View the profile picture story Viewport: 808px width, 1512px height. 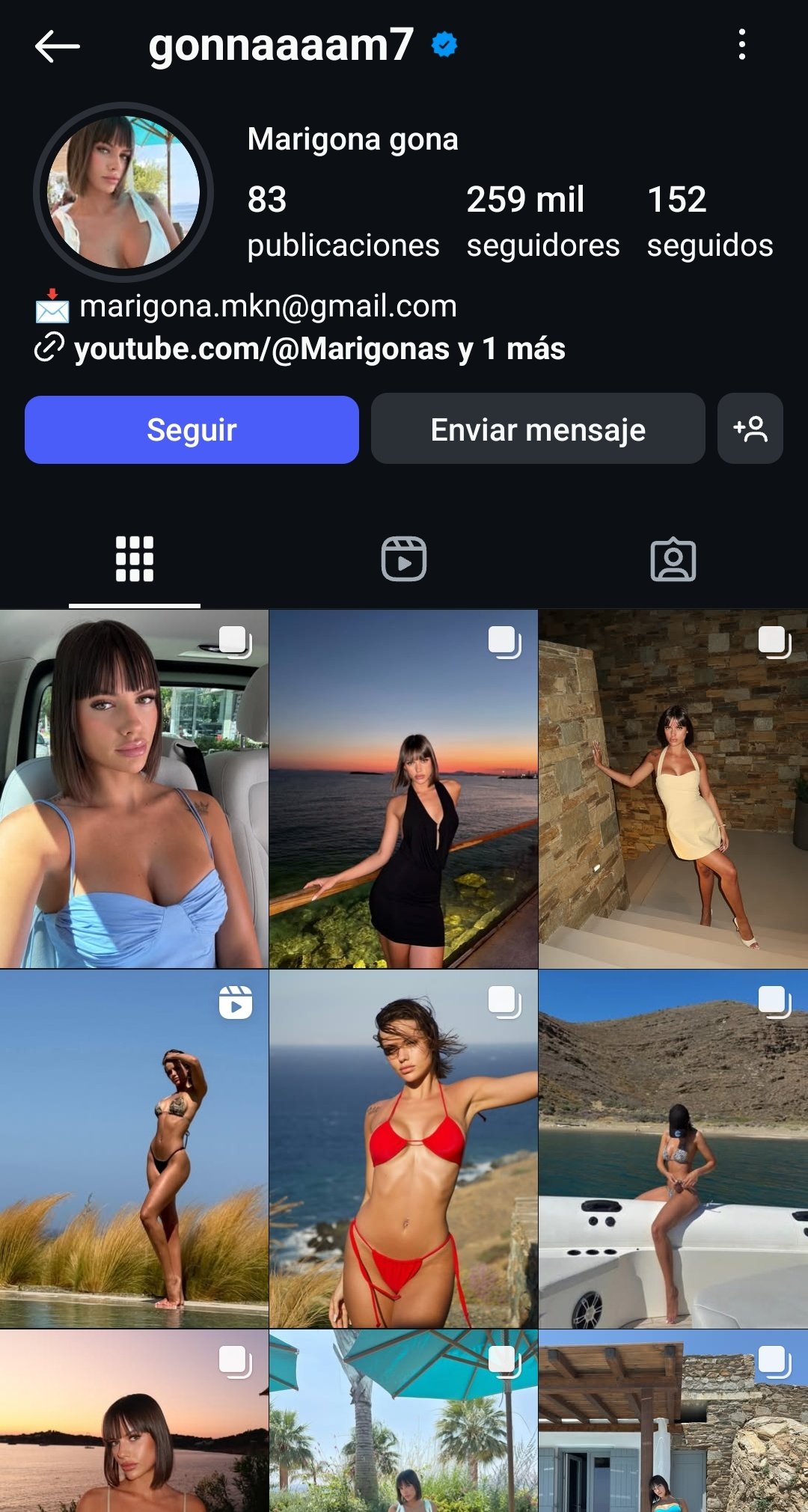pyautogui.click(x=123, y=192)
